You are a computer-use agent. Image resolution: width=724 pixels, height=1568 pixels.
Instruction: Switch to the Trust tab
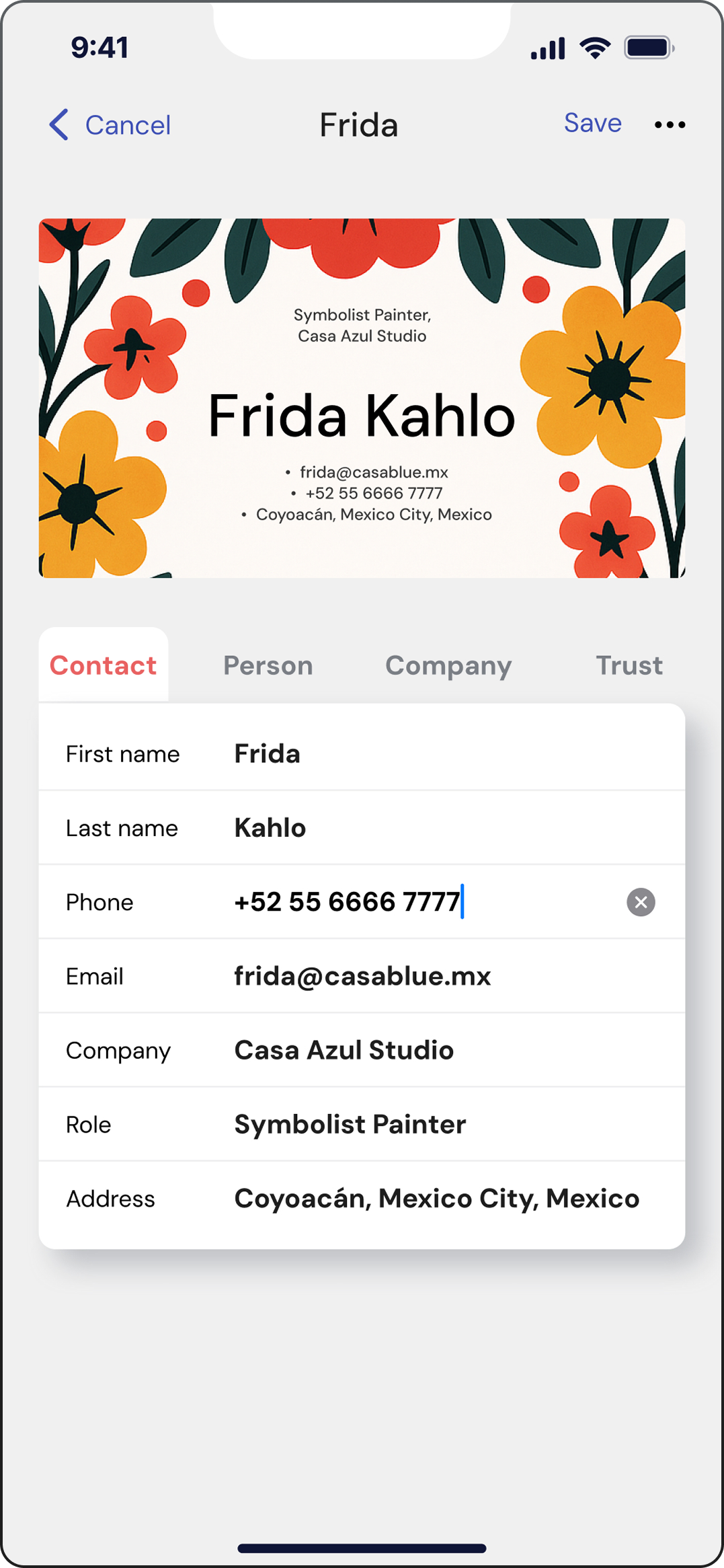point(629,665)
